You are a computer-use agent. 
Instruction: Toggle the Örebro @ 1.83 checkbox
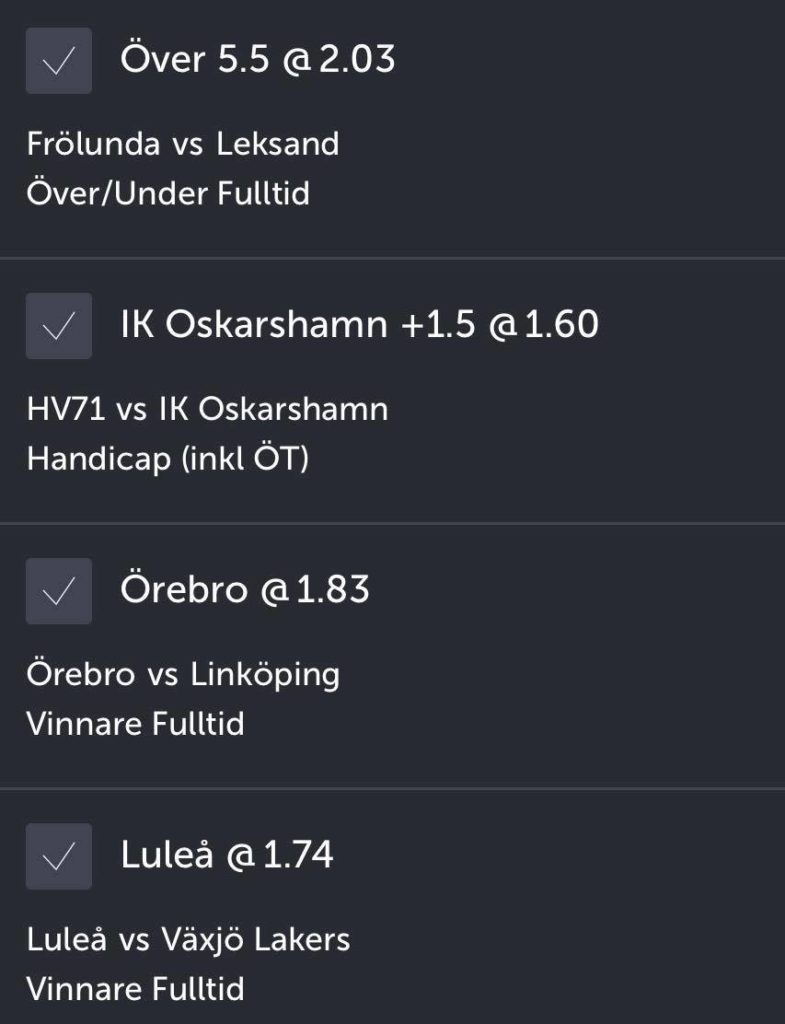pos(59,591)
